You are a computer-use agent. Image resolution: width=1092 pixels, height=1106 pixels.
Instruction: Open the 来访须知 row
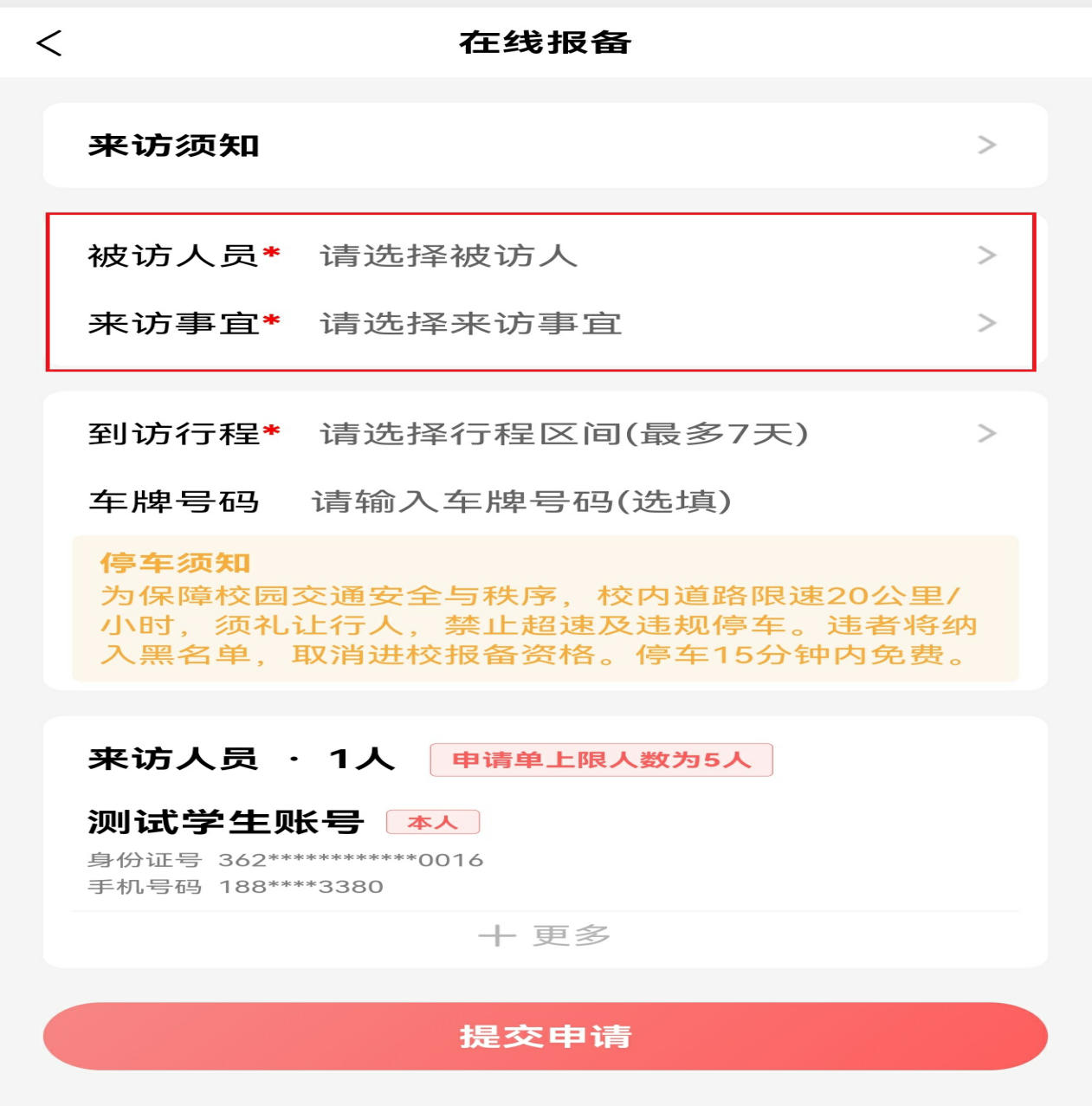(544, 146)
